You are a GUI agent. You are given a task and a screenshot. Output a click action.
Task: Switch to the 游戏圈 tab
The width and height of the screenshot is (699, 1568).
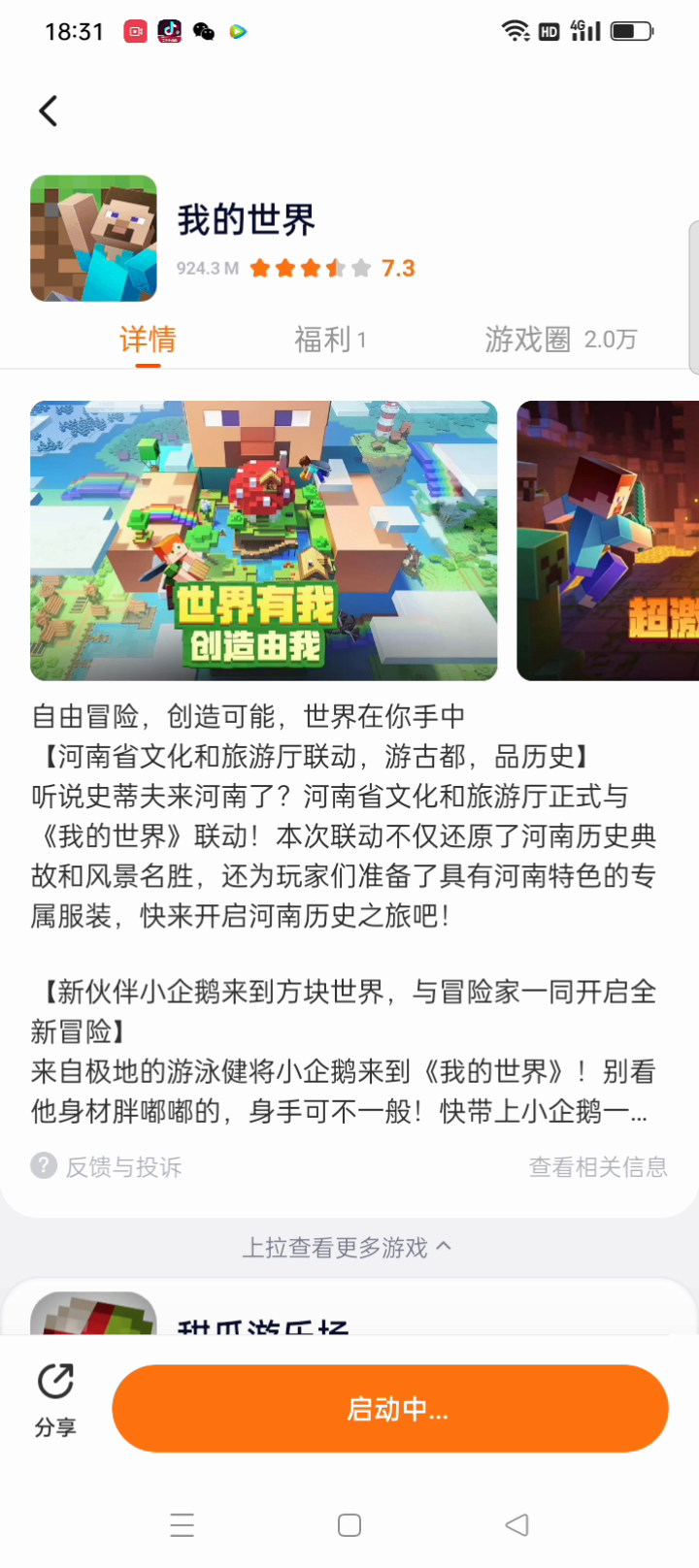[560, 340]
